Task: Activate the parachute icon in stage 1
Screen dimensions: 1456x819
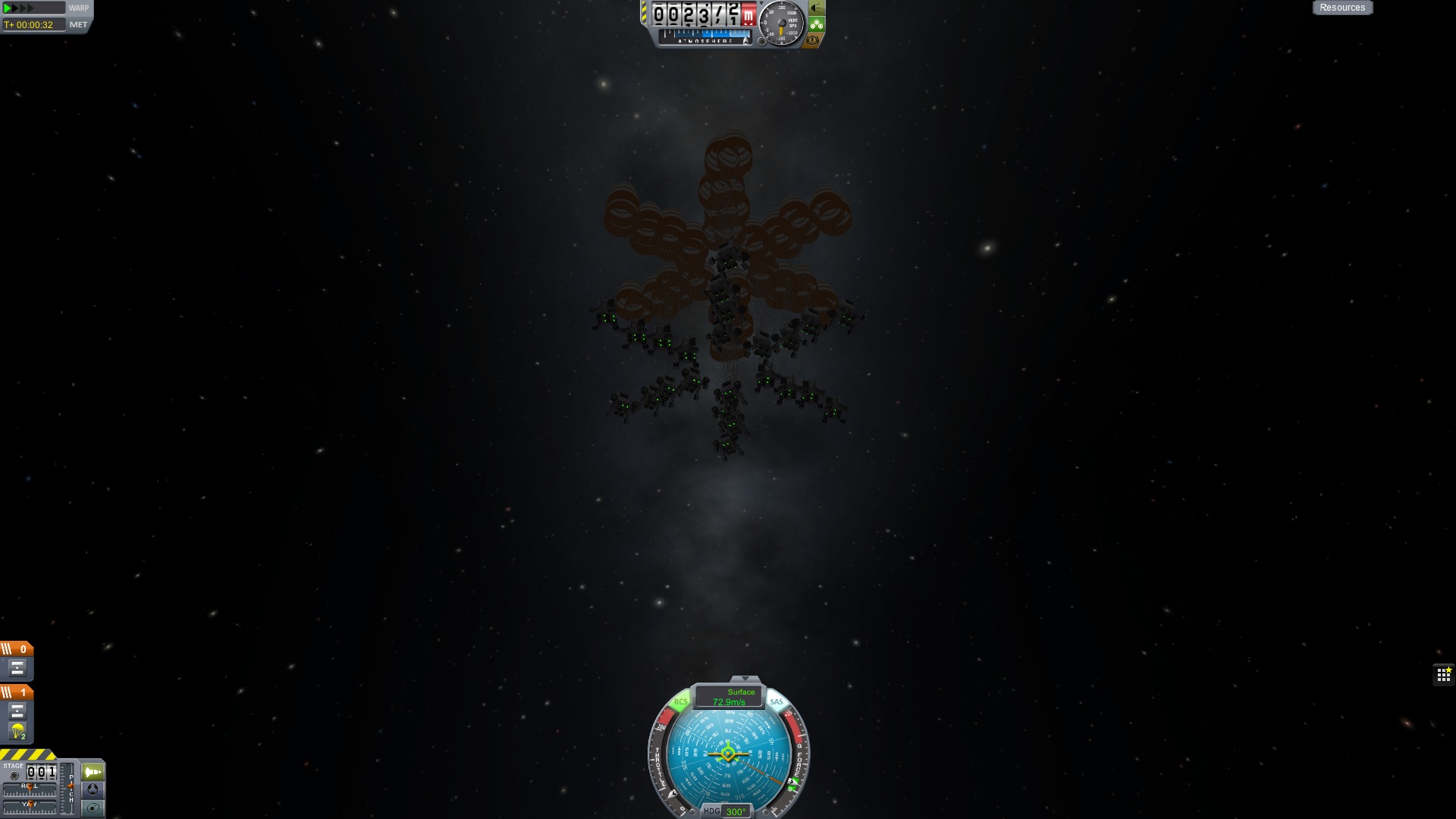Action: [x=17, y=731]
